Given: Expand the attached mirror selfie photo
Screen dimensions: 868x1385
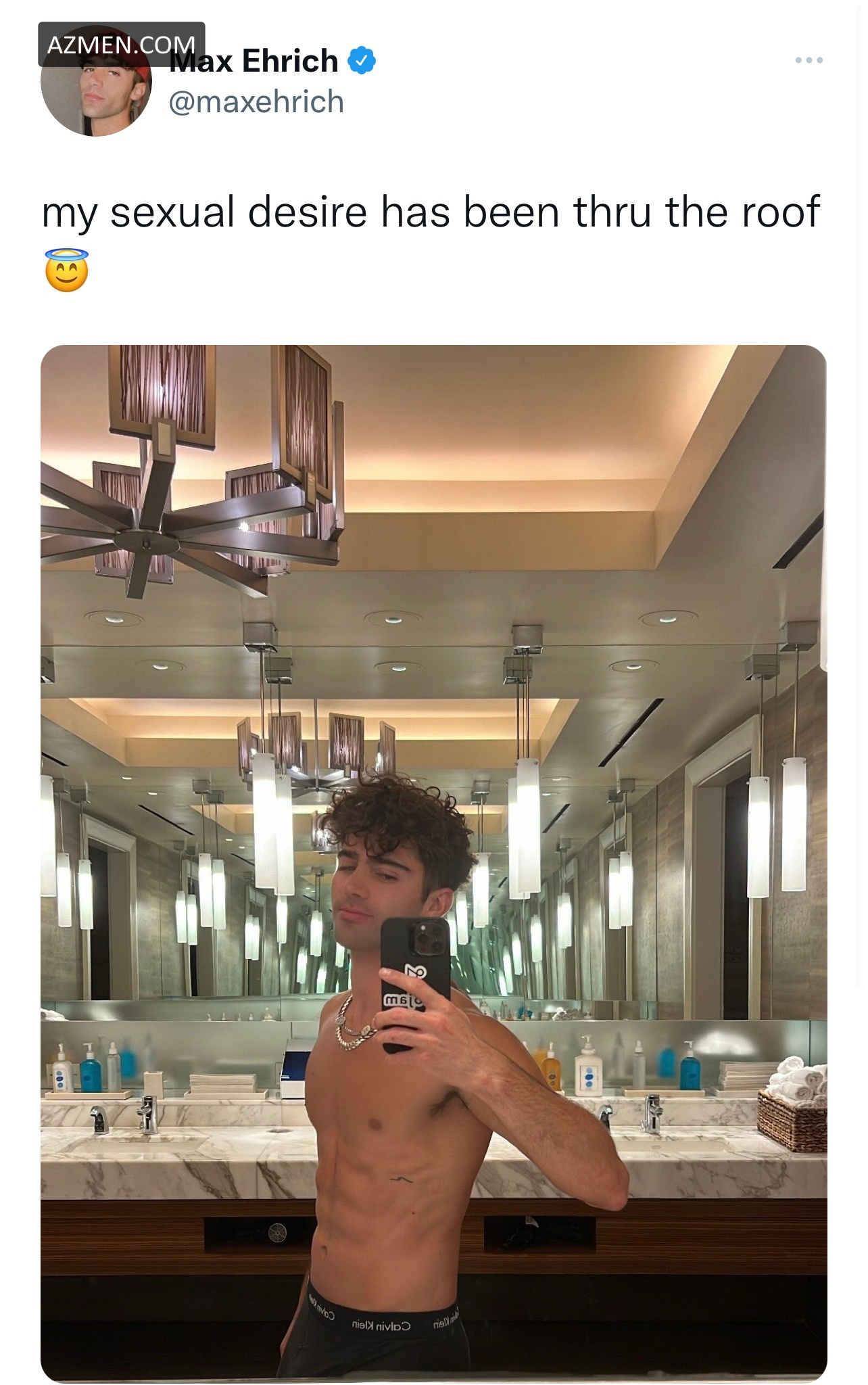Looking at the screenshot, I should tap(433, 863).
